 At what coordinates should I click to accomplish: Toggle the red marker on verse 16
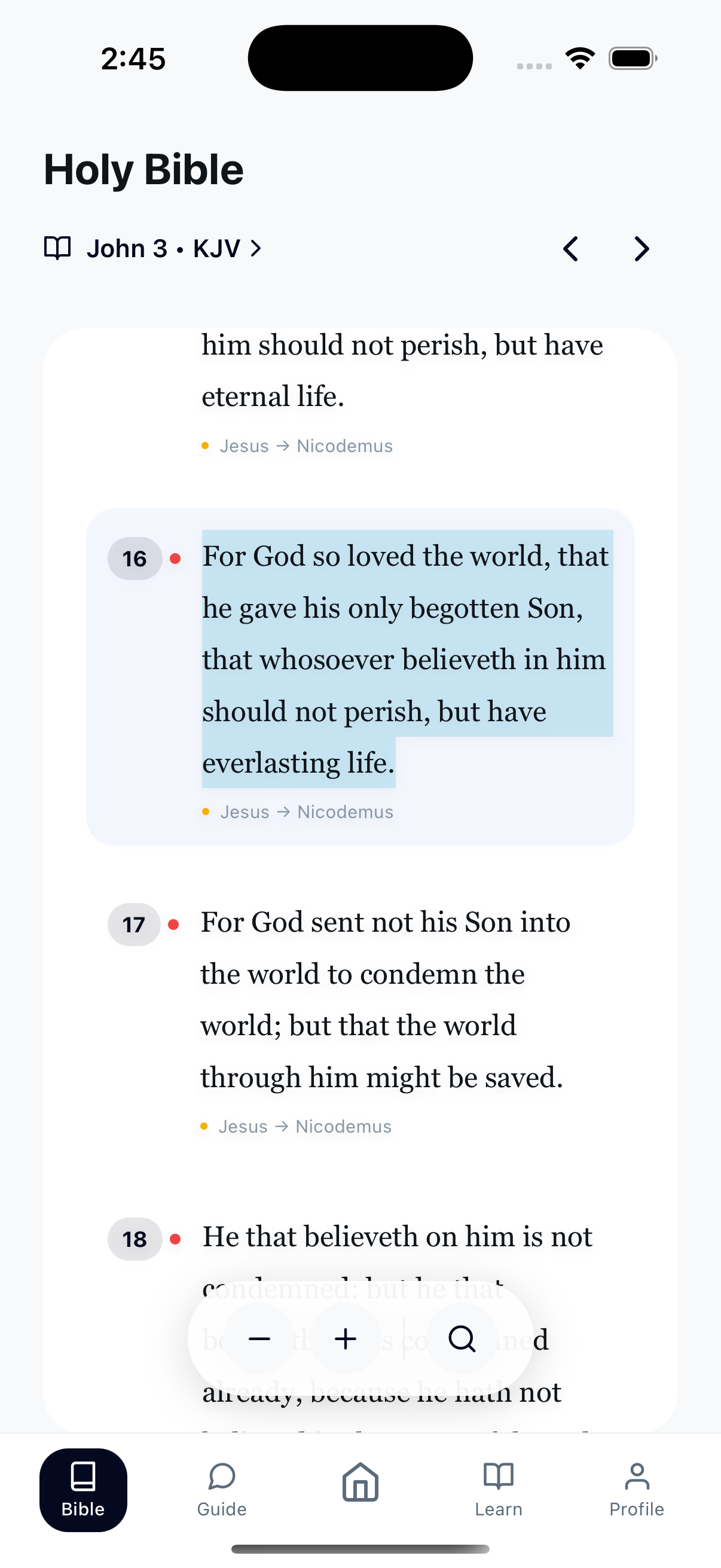pyautogui.click(x=175, y=557)
